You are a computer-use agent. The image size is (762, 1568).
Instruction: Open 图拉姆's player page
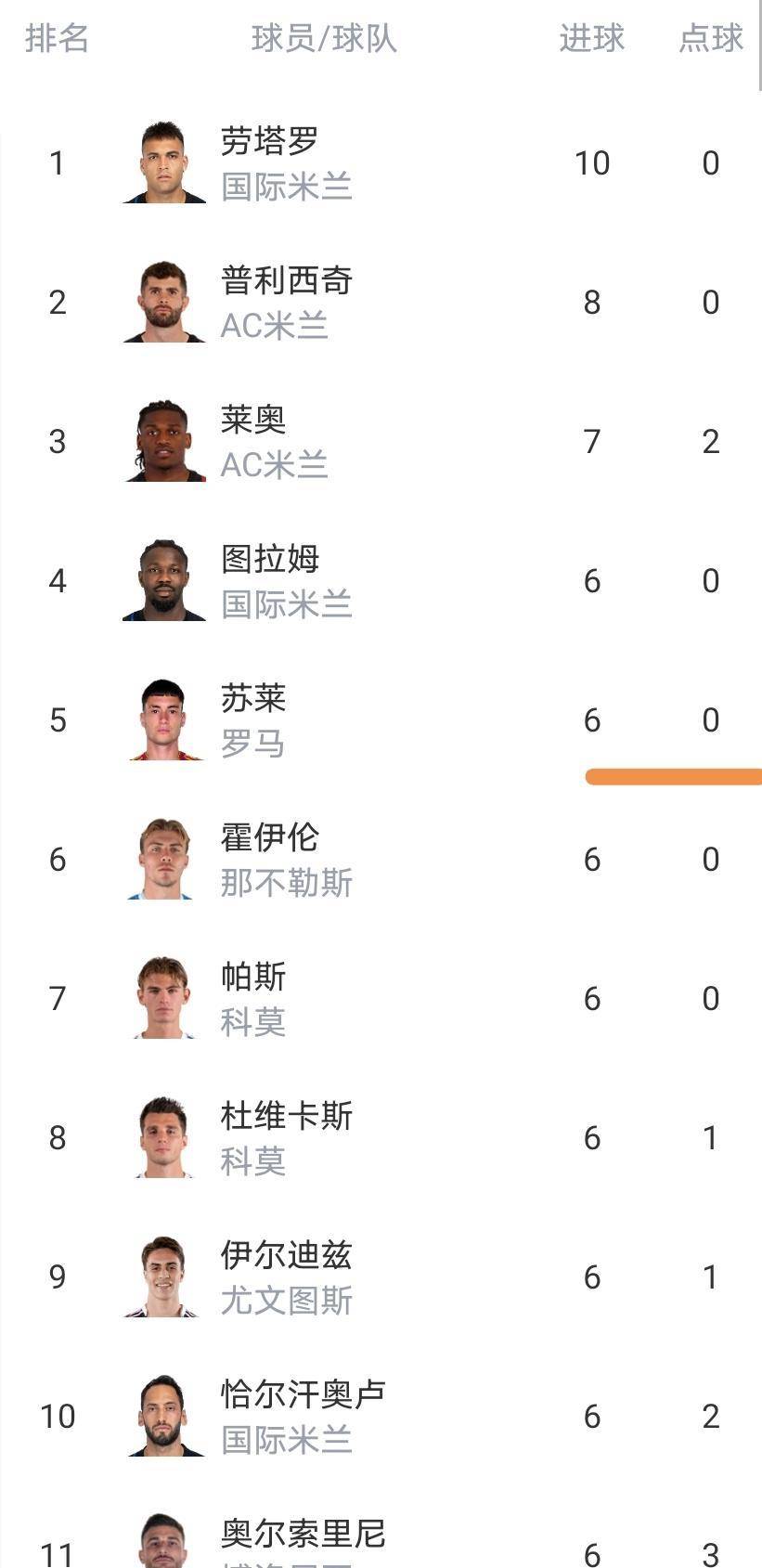[x=269, y=560]
